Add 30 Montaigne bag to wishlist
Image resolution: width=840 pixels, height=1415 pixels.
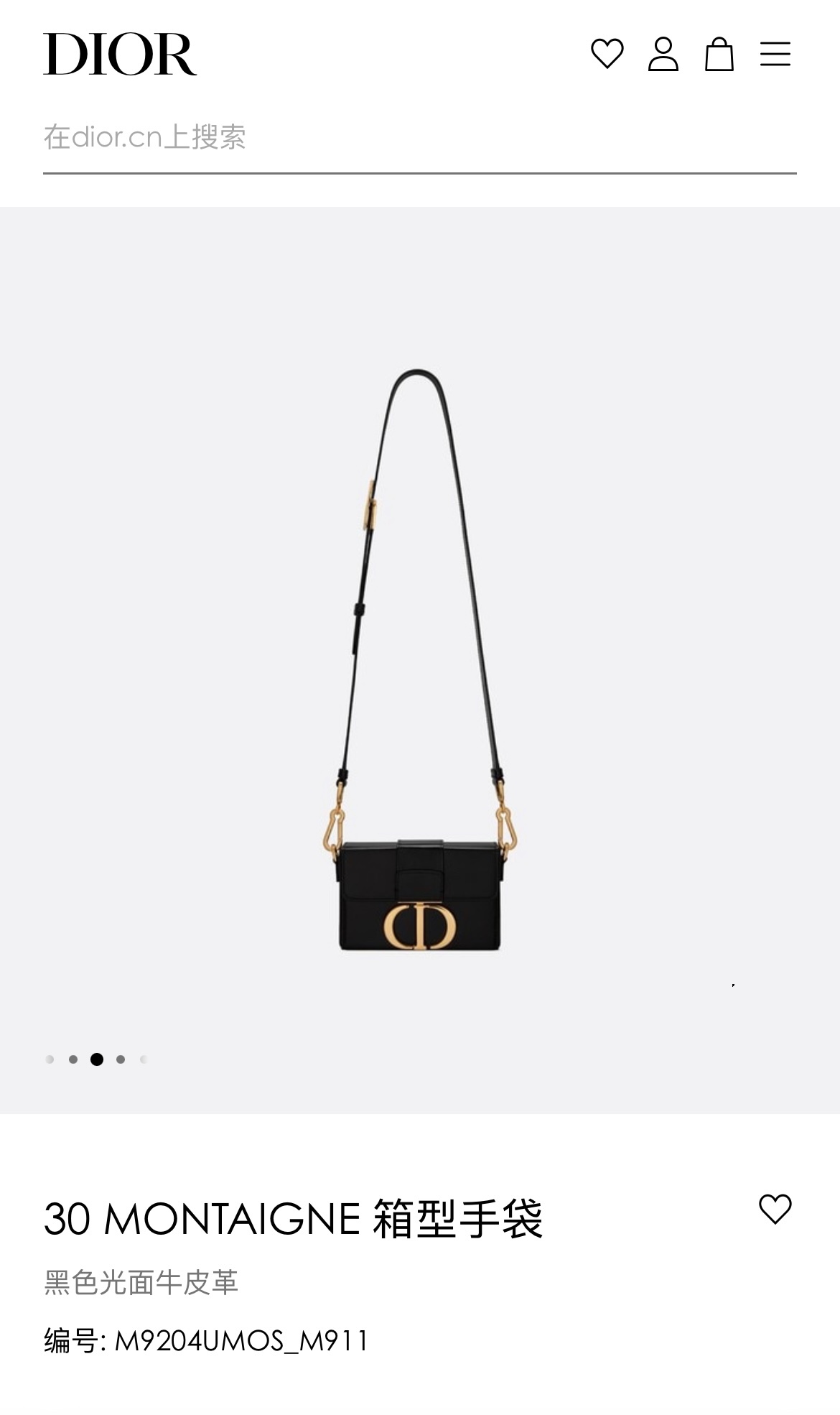click(x=775, y=1209)
